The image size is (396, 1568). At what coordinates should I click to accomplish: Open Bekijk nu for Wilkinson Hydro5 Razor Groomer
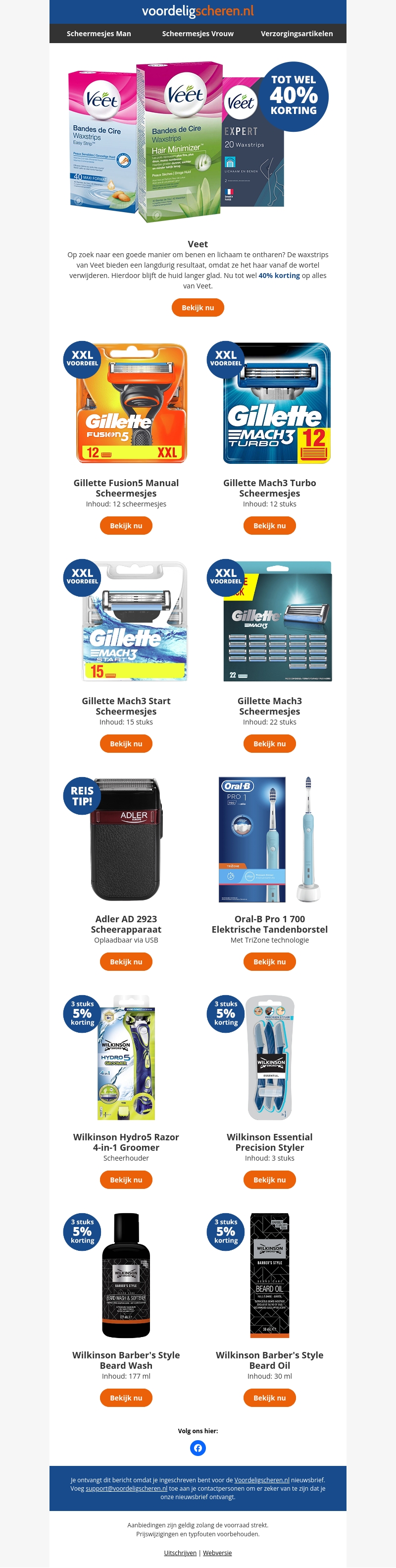pos(126,1179)
